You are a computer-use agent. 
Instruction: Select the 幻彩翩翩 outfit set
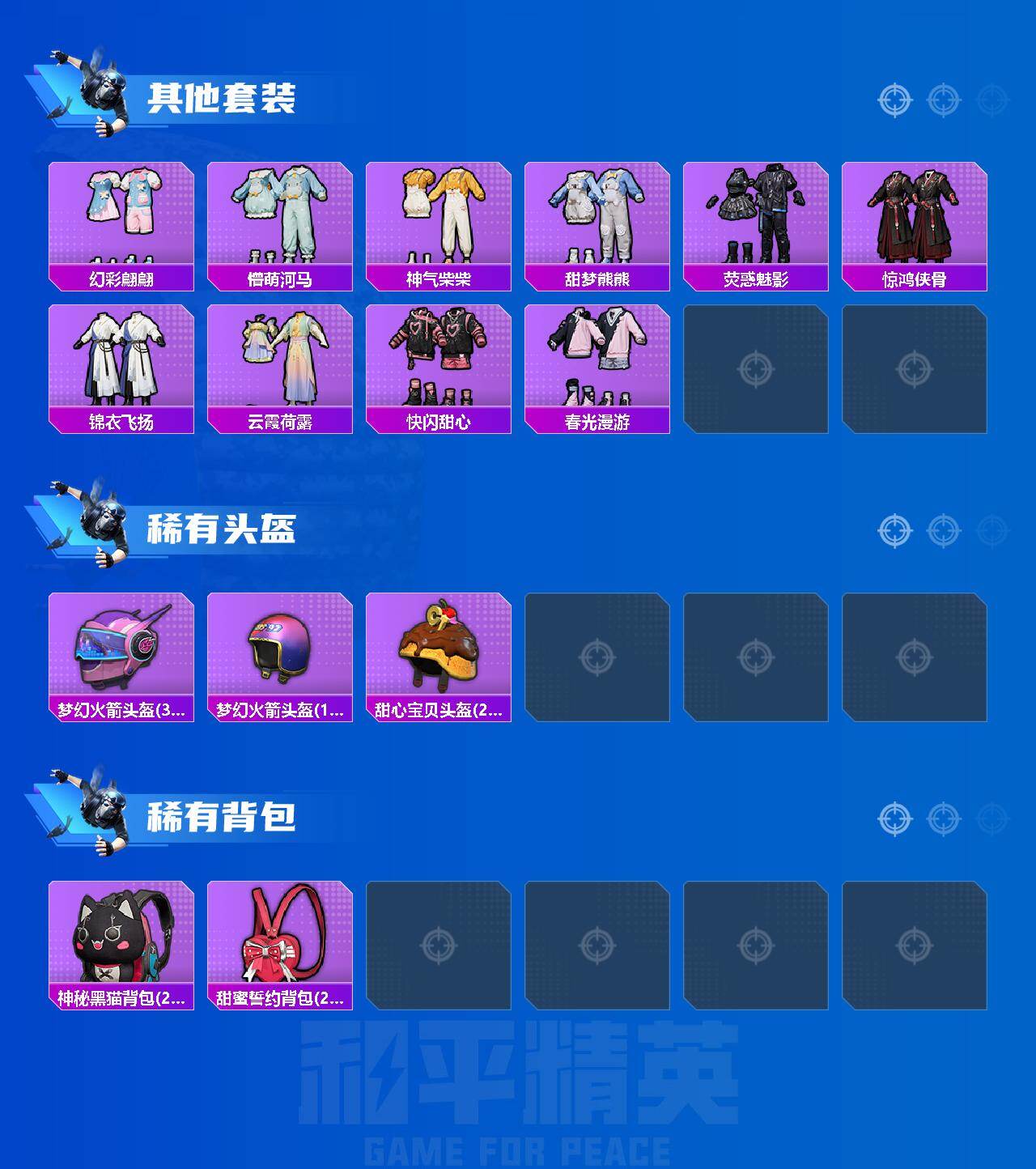click(x=121, y=219)
